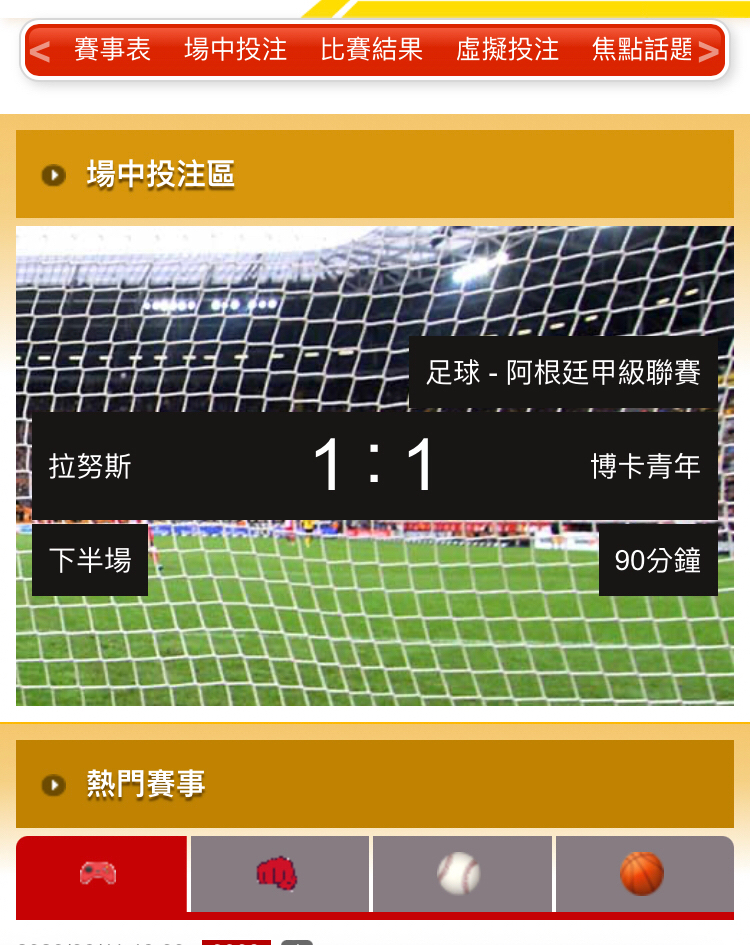750x945 pixels.
Task: Open the 比賽結果 tab
Action: click(371, 49)
